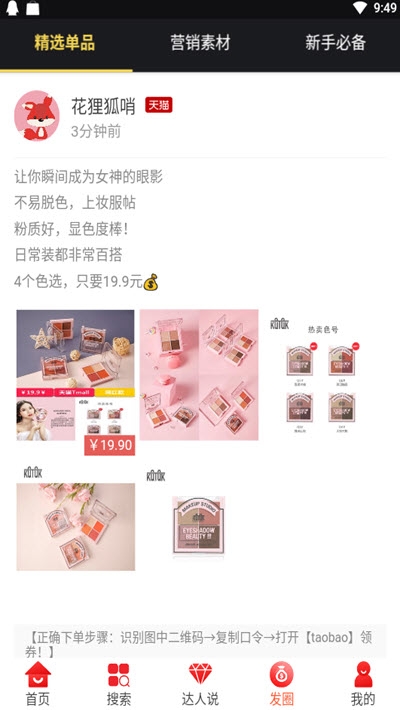Switch to the 新手必备 tab
This screenshot has height=710, width=400.
[x=335, y=43]
